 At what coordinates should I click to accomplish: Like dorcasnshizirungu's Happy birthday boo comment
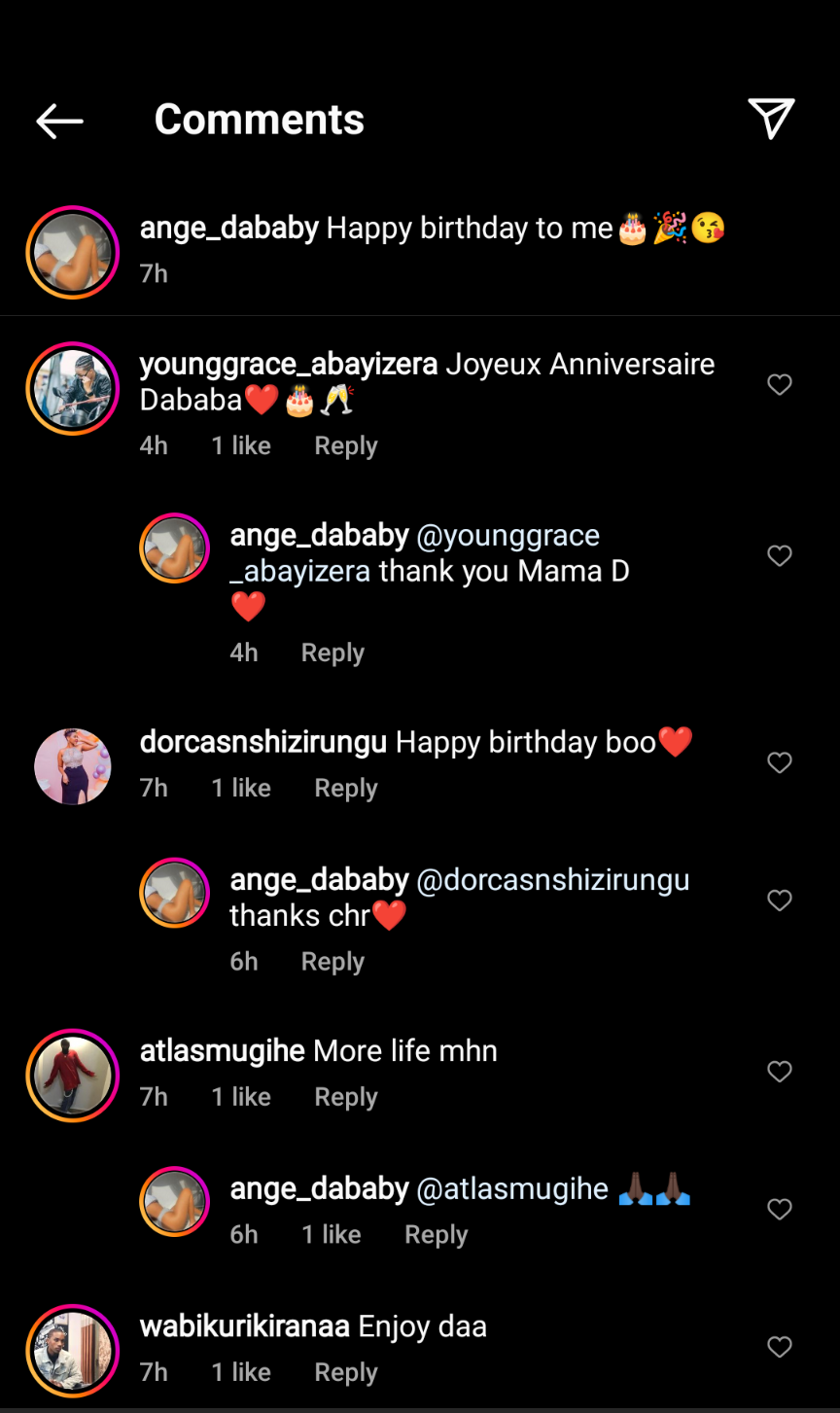[780, 763]
